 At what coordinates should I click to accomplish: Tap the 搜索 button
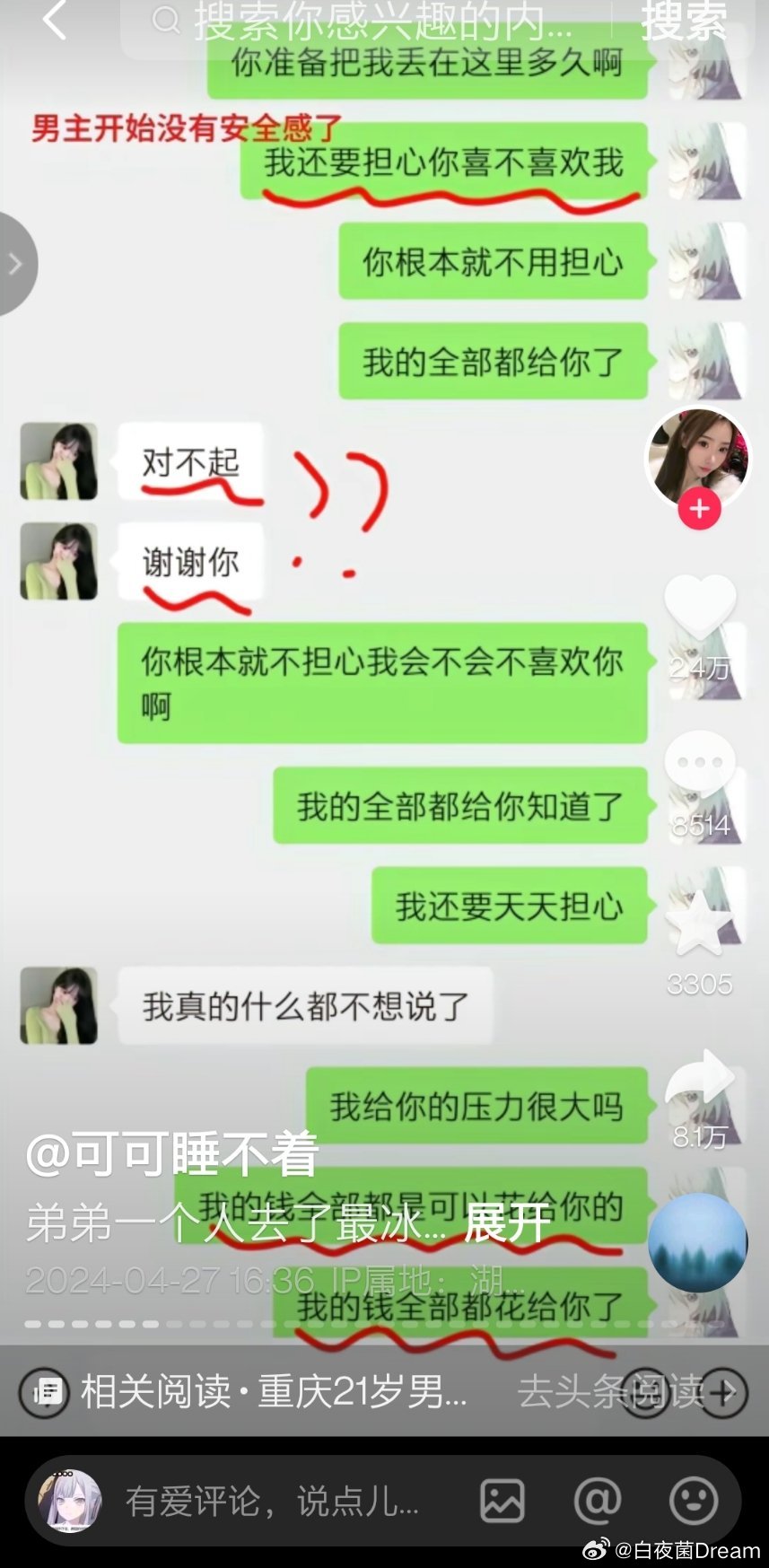pos(684,22)
